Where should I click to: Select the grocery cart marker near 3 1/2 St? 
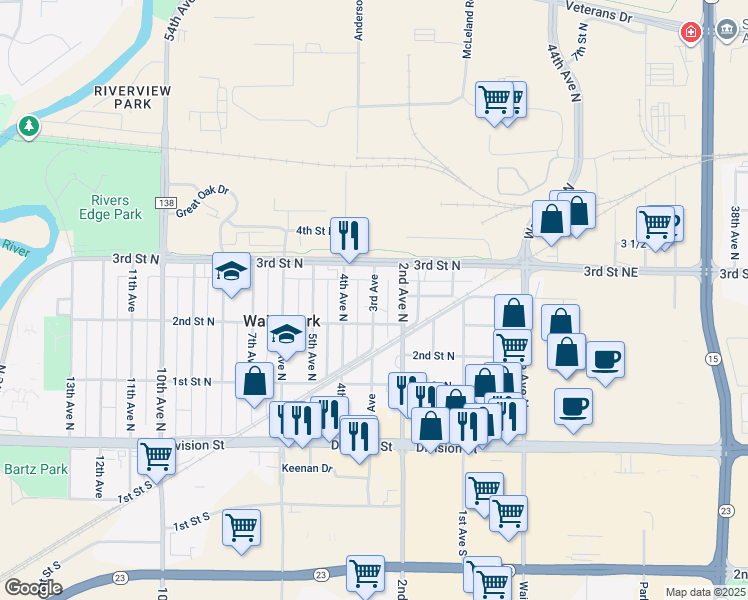coord(655,224)
